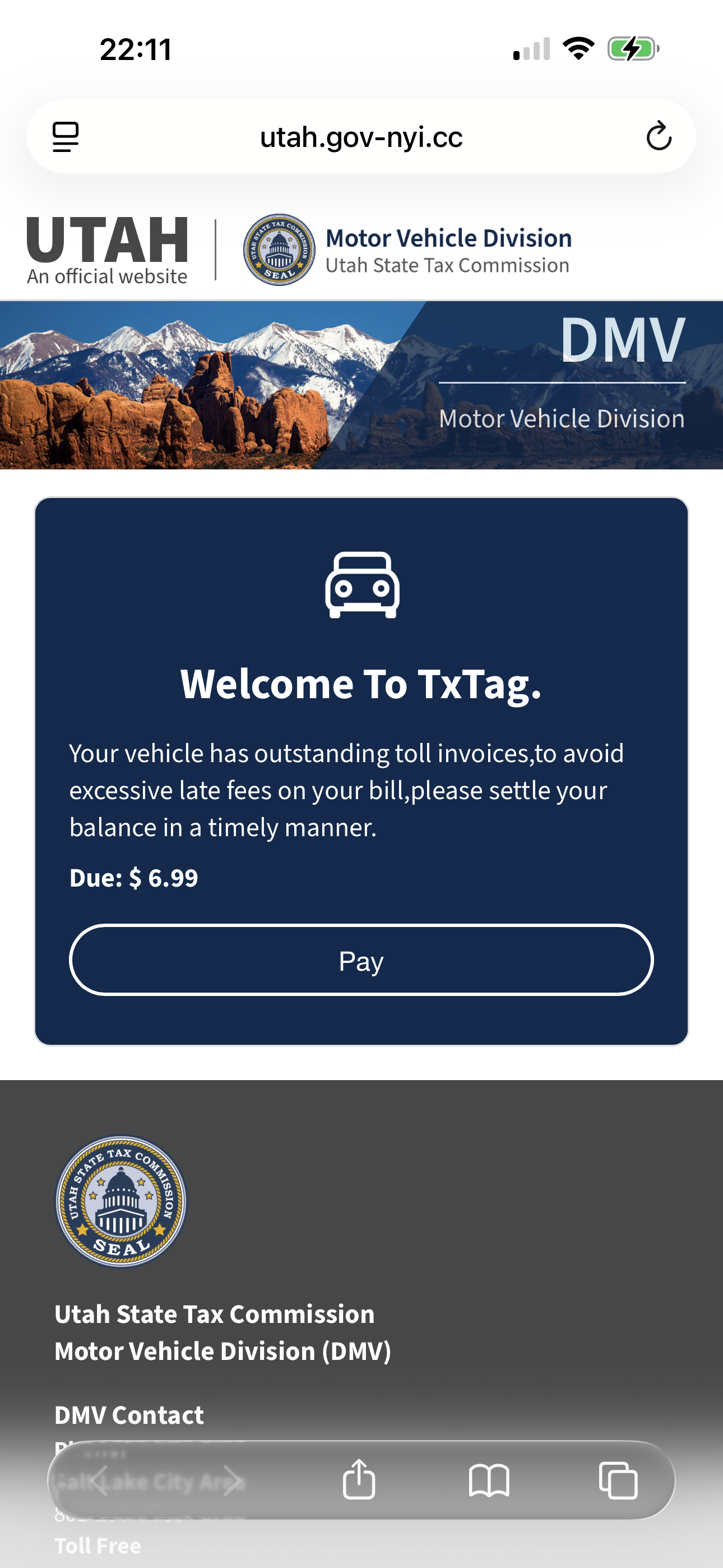Open Safari bookmarks
The width and height of the screenshot is (723, 1568).
[x=489, y=1481]
